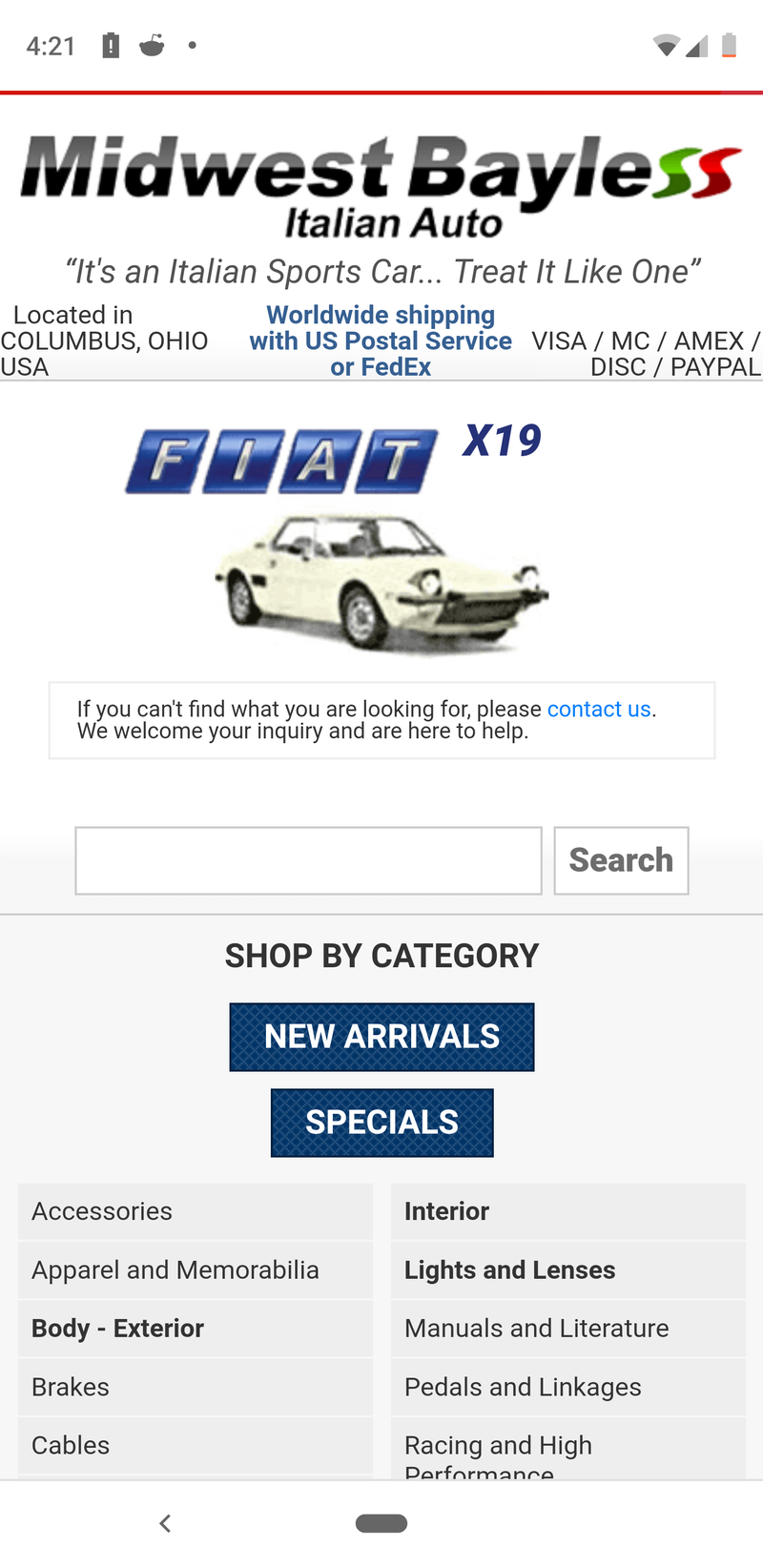This screenshot has width=763, height=1568.
Task: Open the NEW ARRIVALS category
Action: tap(381, 1037)
